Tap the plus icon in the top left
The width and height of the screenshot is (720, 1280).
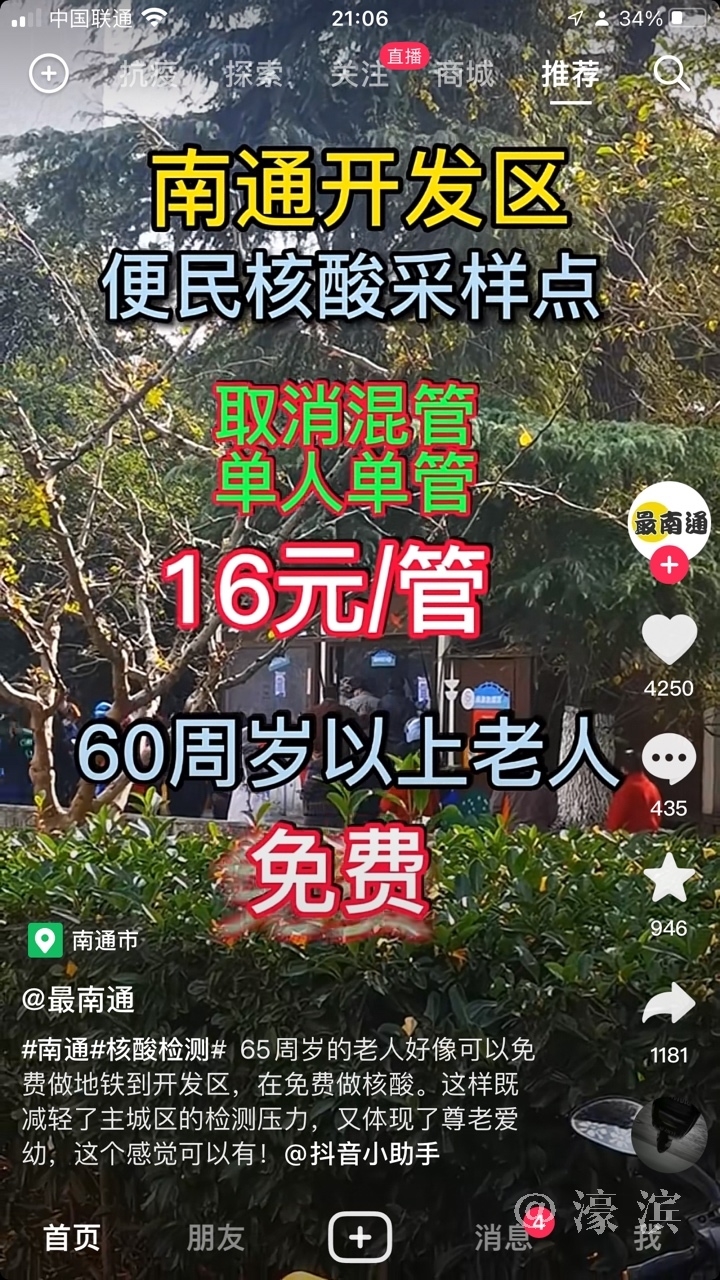coord(48,74)
